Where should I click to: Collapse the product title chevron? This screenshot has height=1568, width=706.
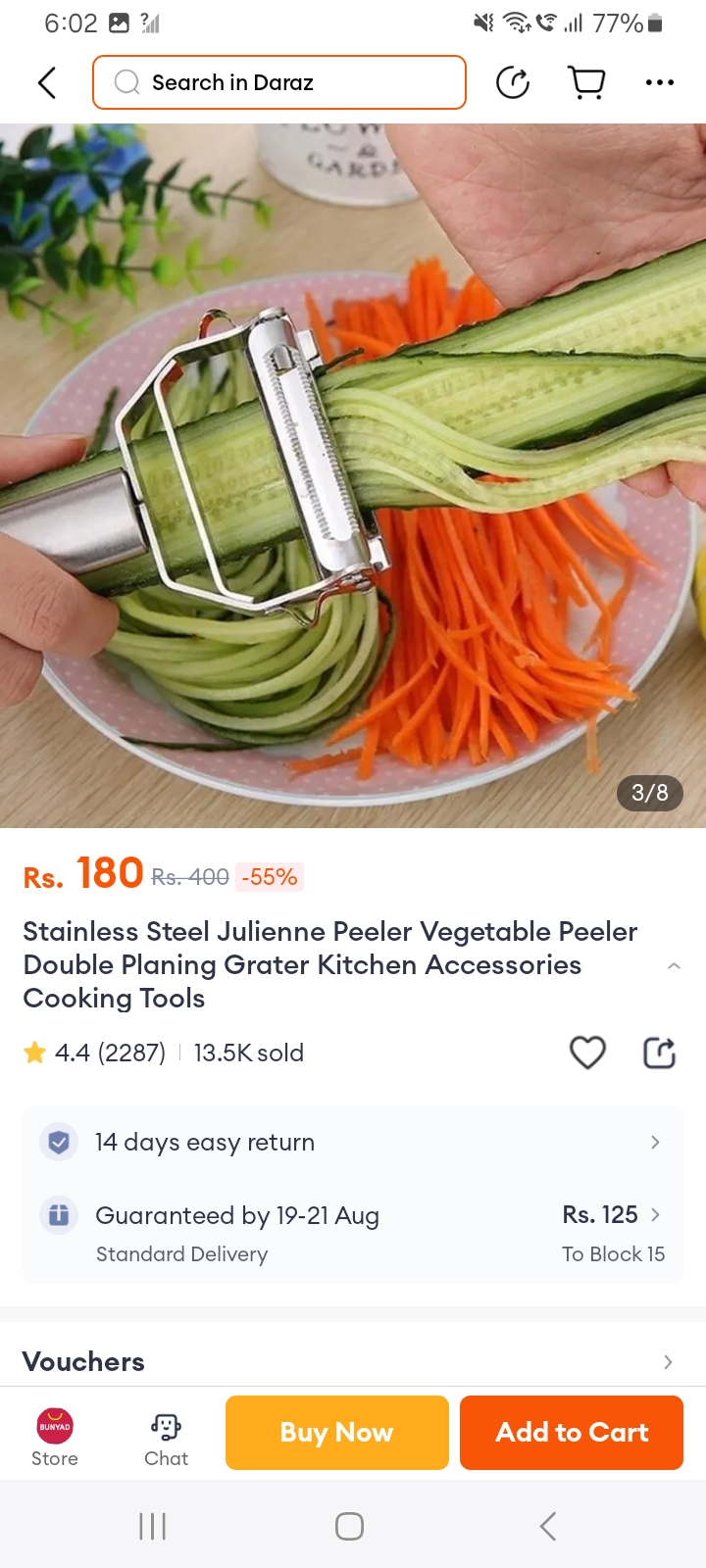[x=674, y=965]
